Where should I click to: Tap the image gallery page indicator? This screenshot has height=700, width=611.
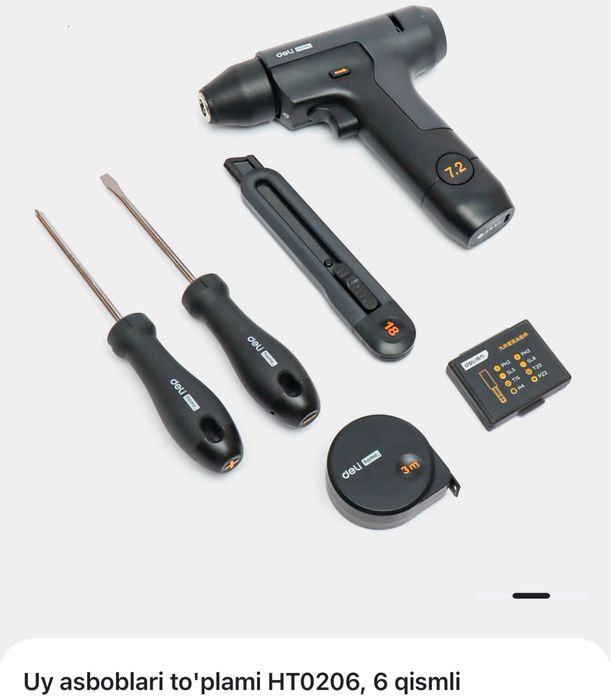[530, 596]
